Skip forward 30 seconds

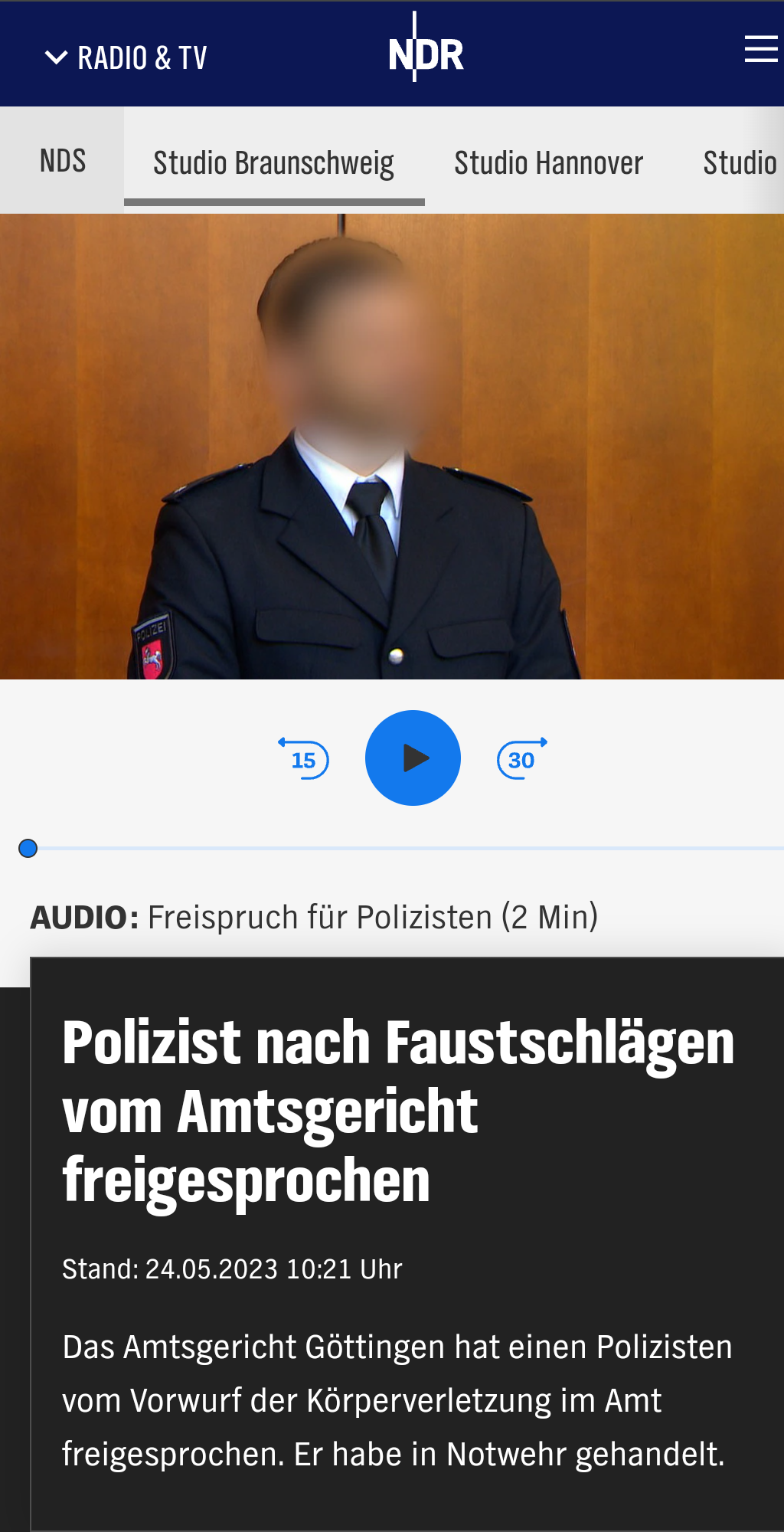(x=521, y=758)
